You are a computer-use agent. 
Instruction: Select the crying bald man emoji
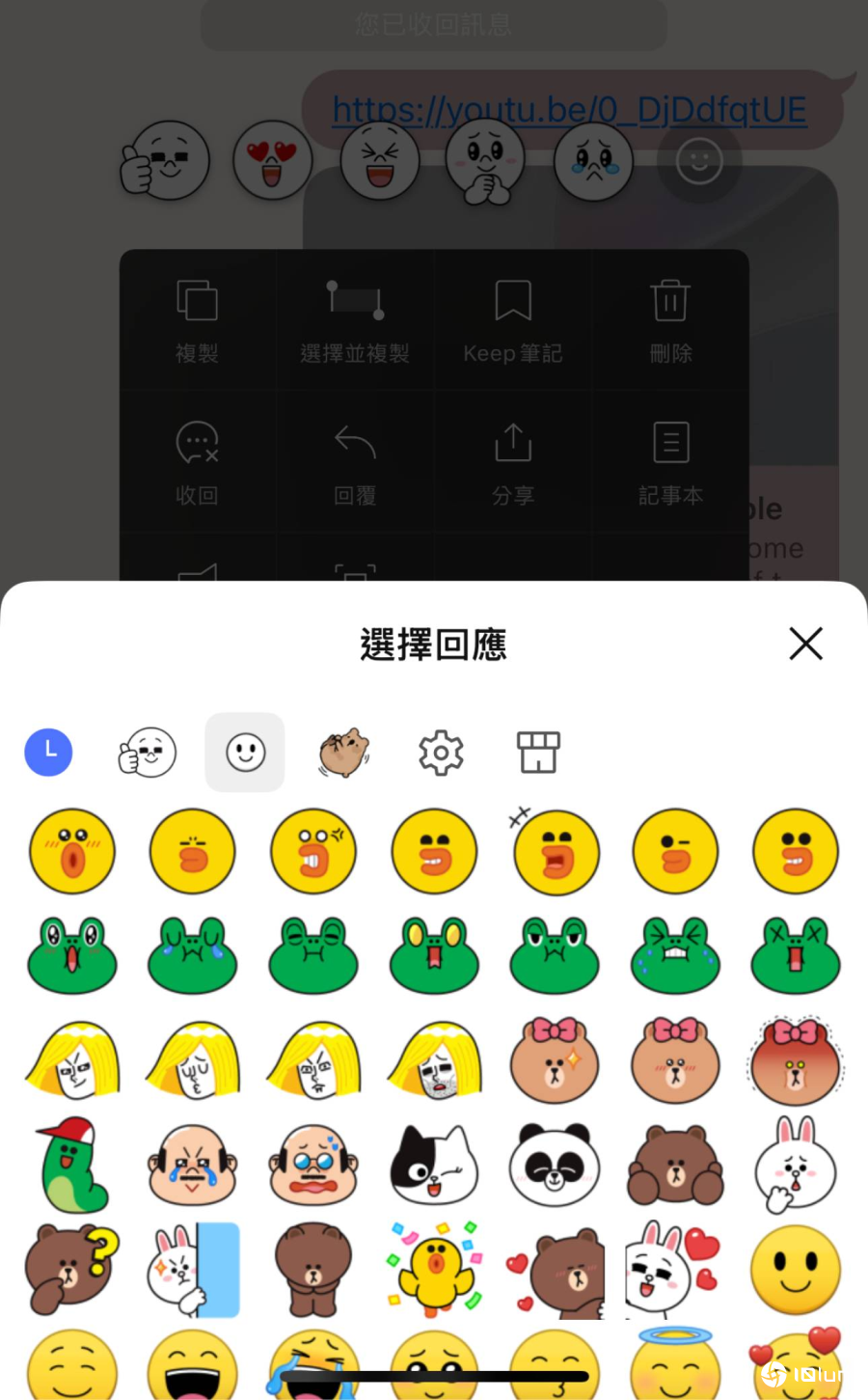tap(193, 1166)
